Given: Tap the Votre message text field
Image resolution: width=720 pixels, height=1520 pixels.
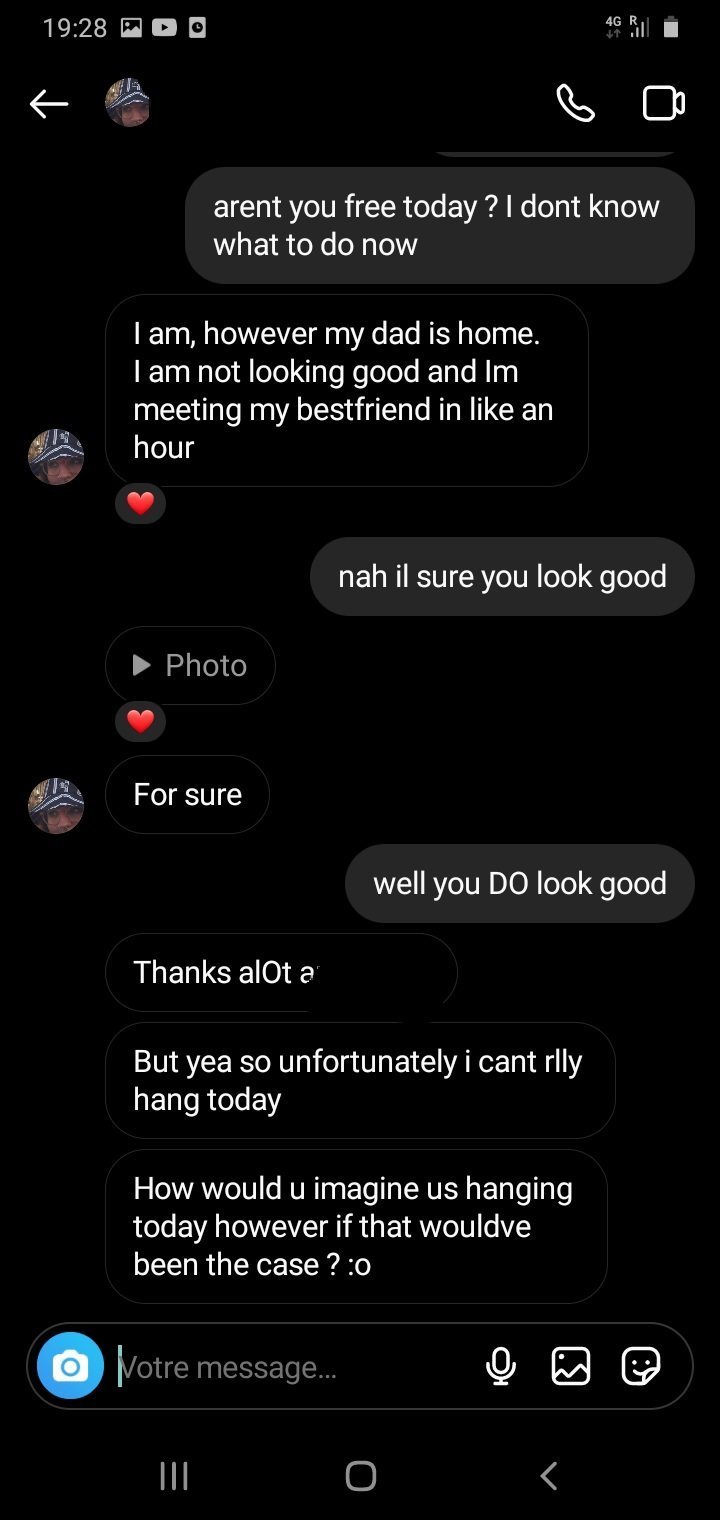Looking at the screenshot, I should click(x=290, y=1366).
